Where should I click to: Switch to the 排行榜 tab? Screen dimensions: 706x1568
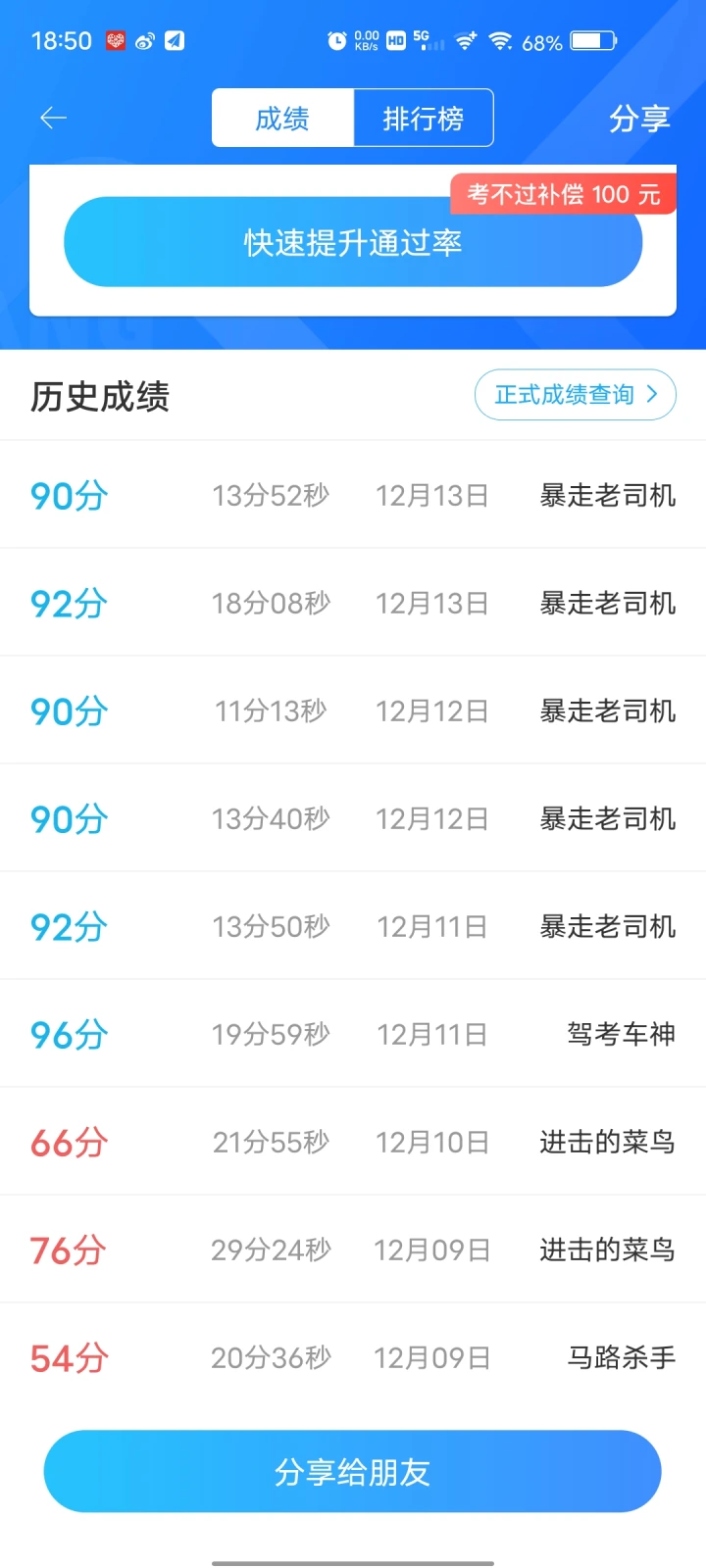point(424,119)
